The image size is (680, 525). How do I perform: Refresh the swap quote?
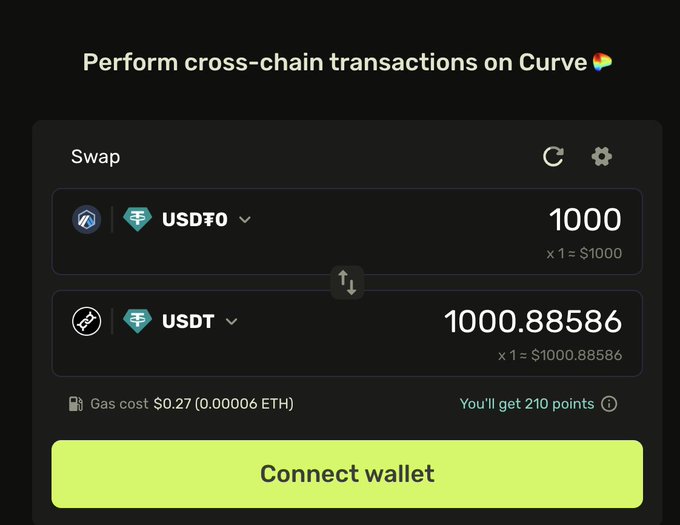[553, 156]
